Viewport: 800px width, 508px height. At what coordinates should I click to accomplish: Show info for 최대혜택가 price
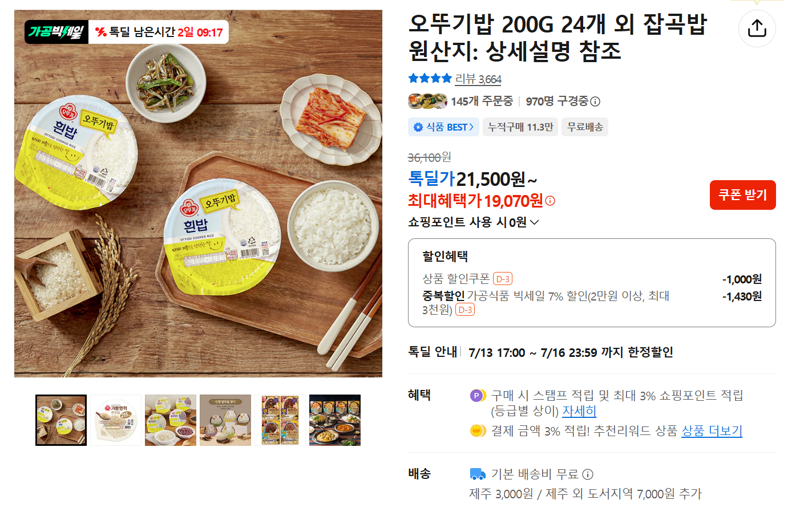550,201
